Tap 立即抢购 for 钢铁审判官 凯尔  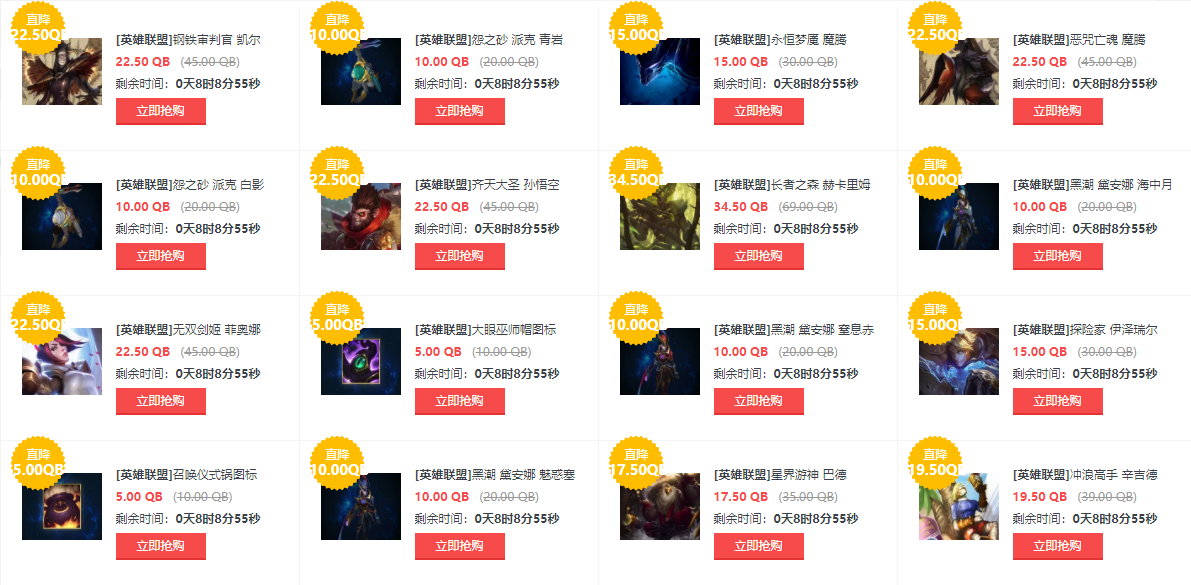coord(160,111)
